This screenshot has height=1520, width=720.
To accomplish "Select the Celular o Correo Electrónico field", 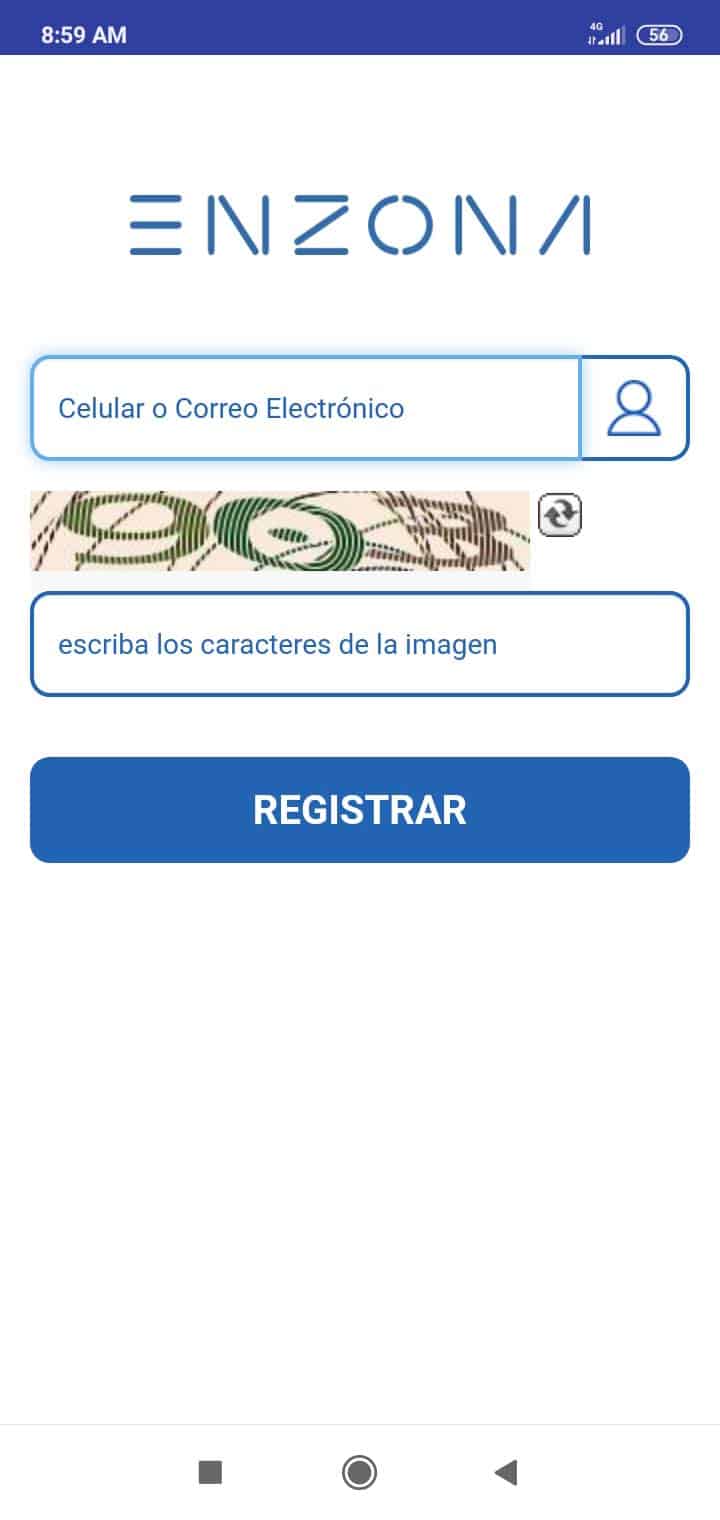I will (x=300, y=407).
